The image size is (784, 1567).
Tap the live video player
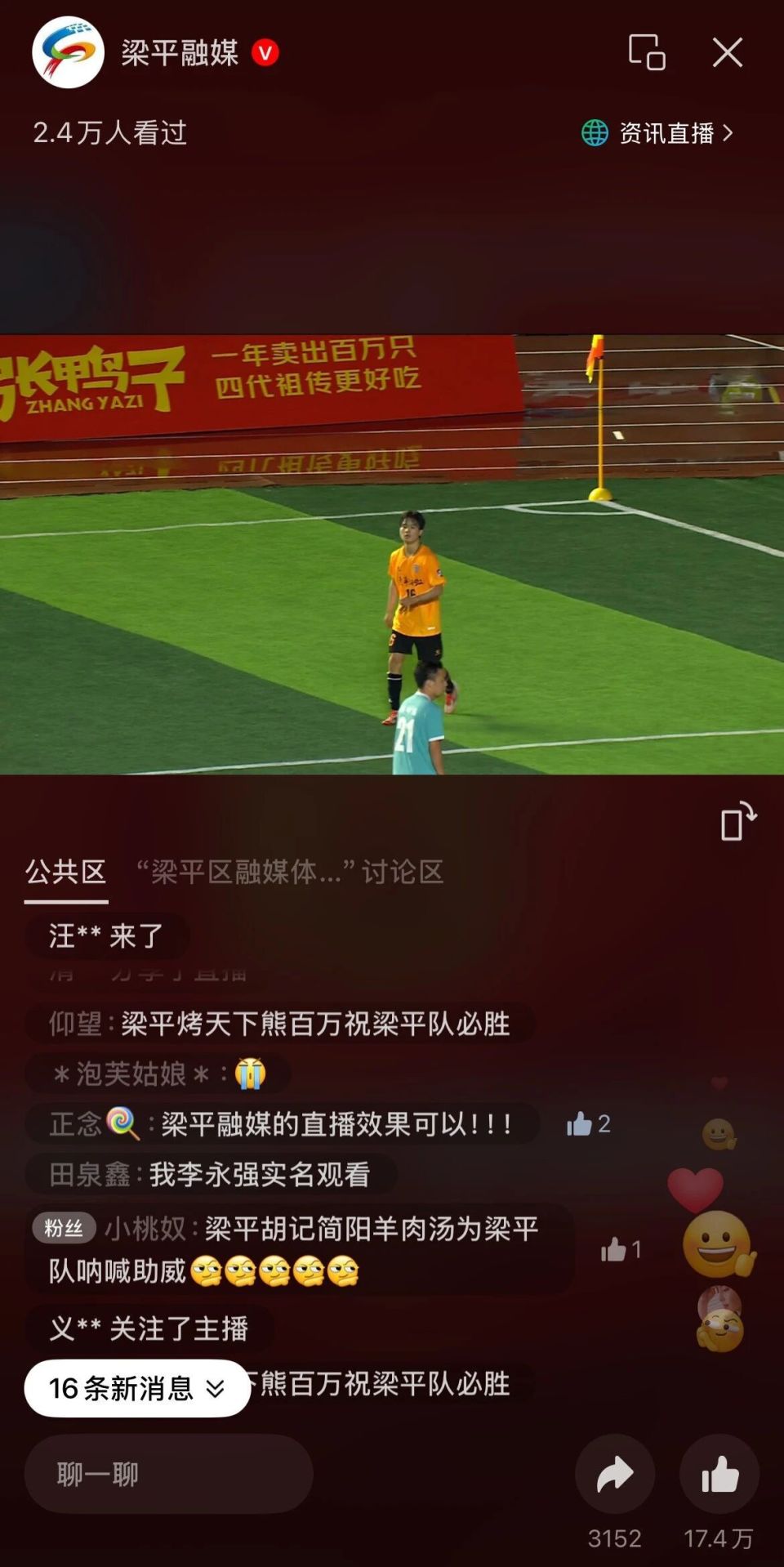[x=392, y=554]
